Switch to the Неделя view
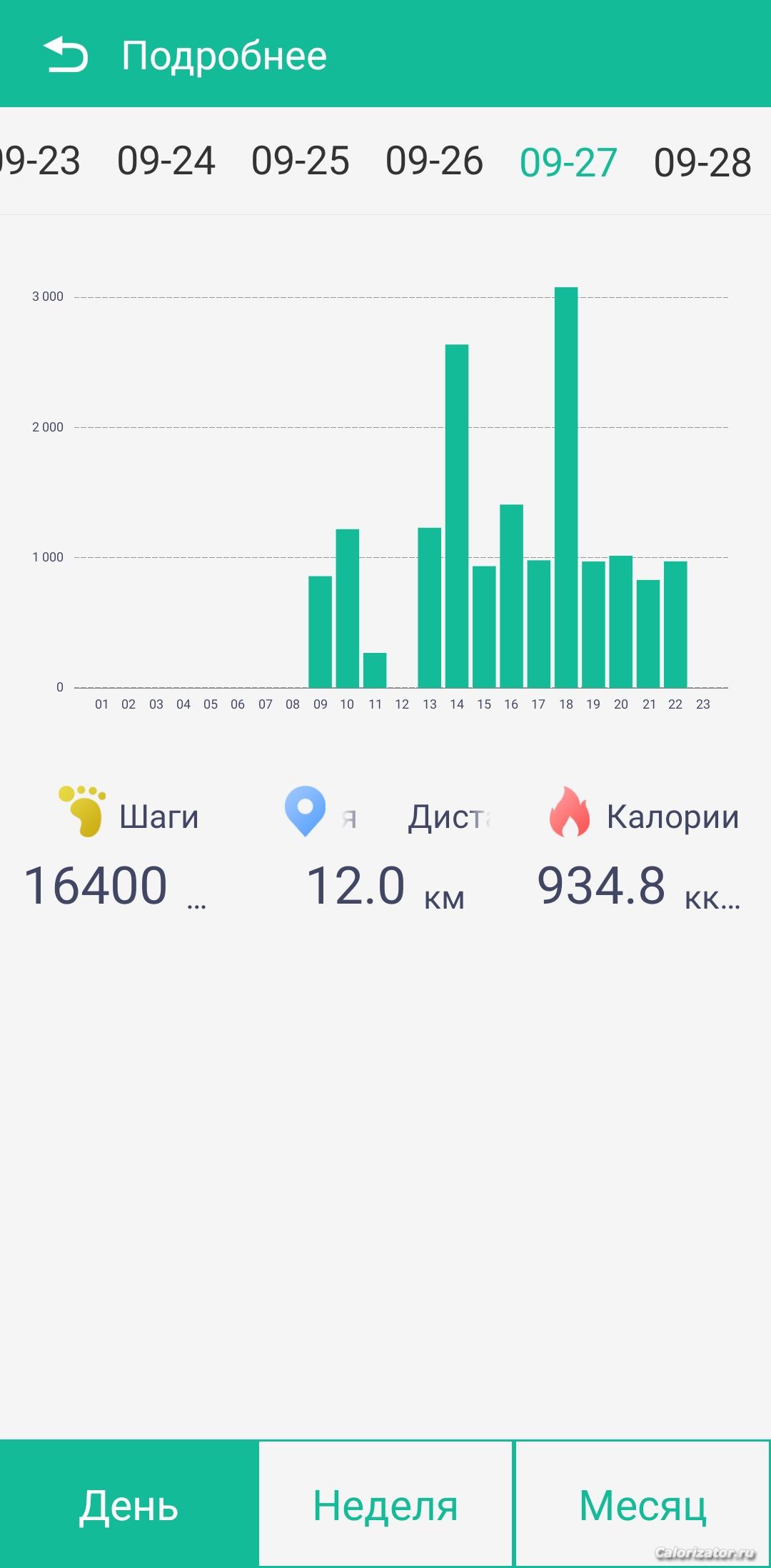Viewport: 771px width, 1568px height. [x=385, y=1504]
